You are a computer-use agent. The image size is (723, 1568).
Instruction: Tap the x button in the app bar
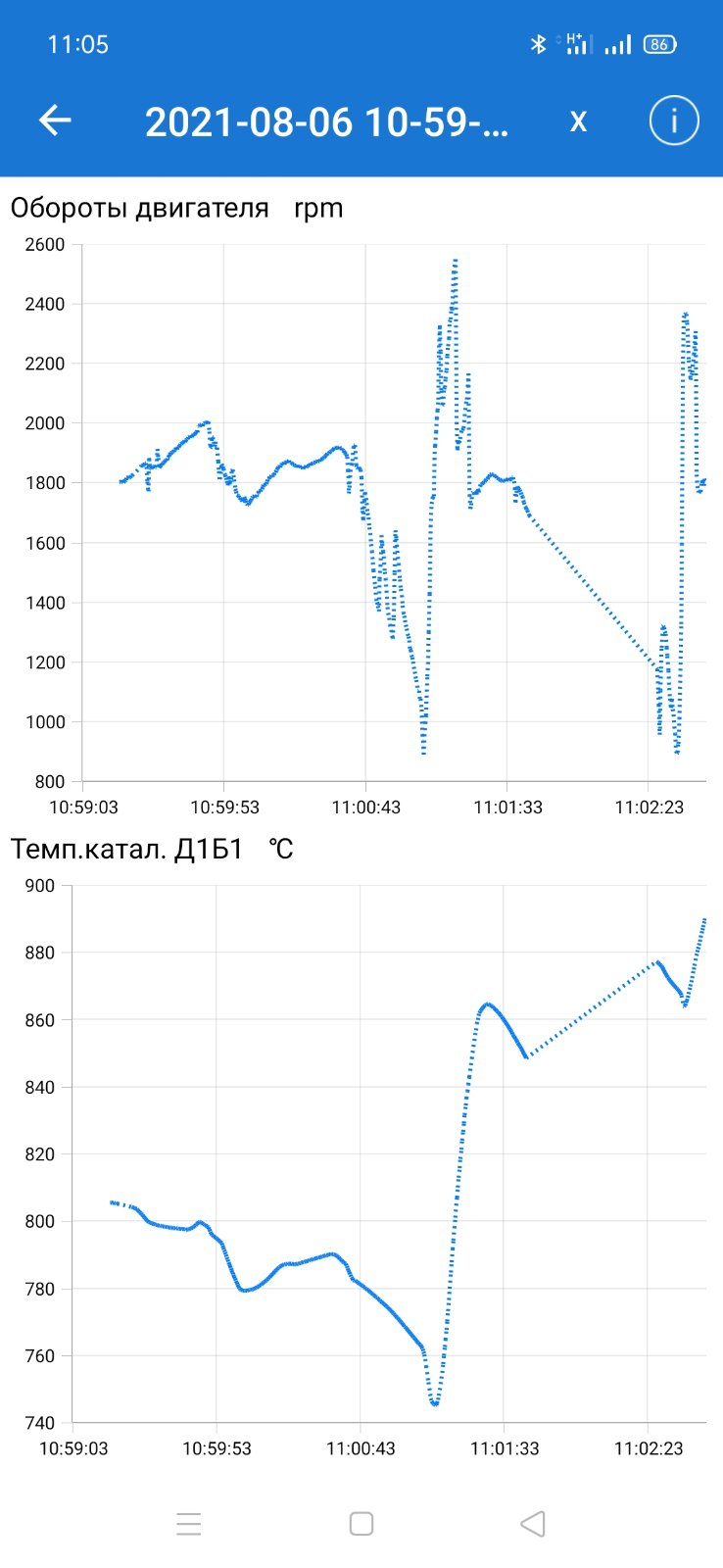coord(578,121)
